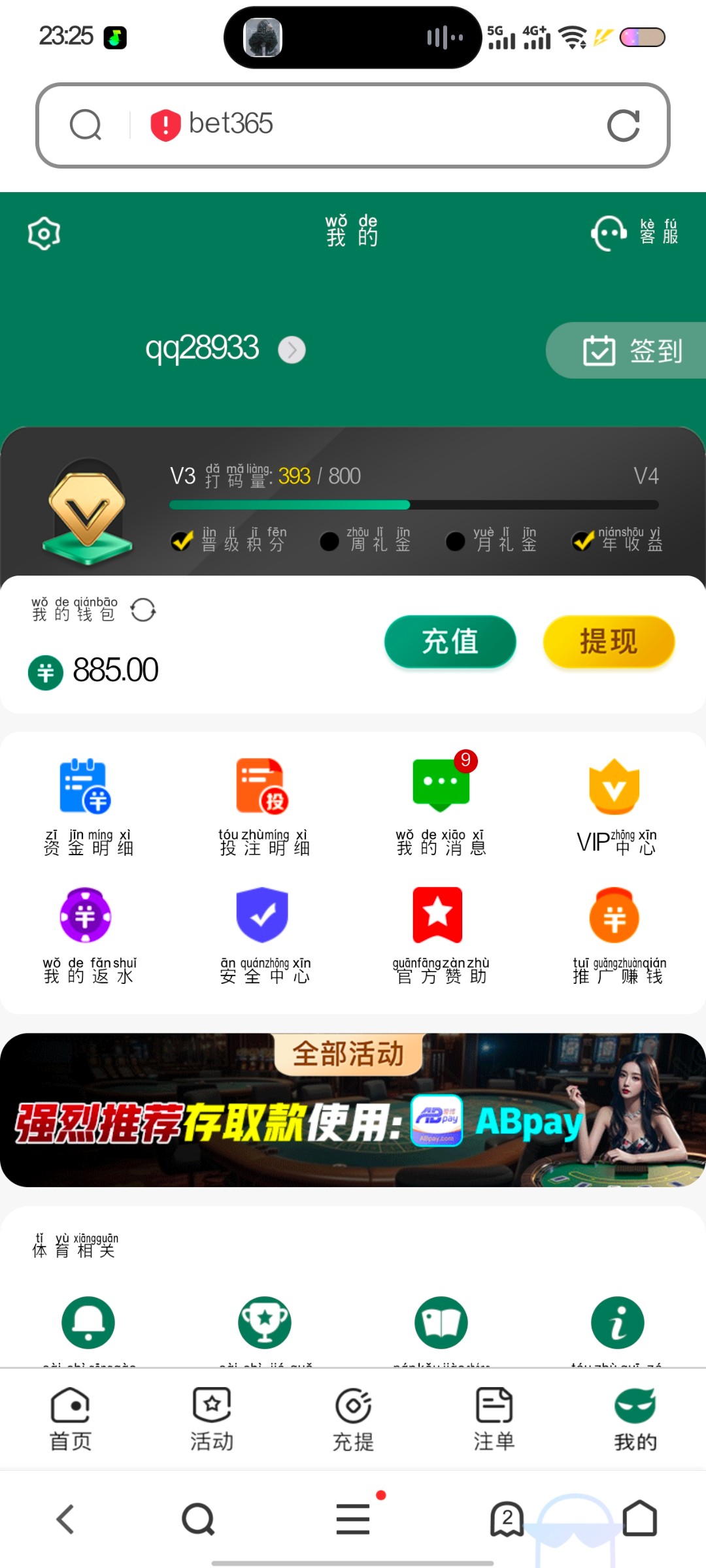Switch to the 首页 home tab
Viewport: 706px width, 1568px height.
71,1419
